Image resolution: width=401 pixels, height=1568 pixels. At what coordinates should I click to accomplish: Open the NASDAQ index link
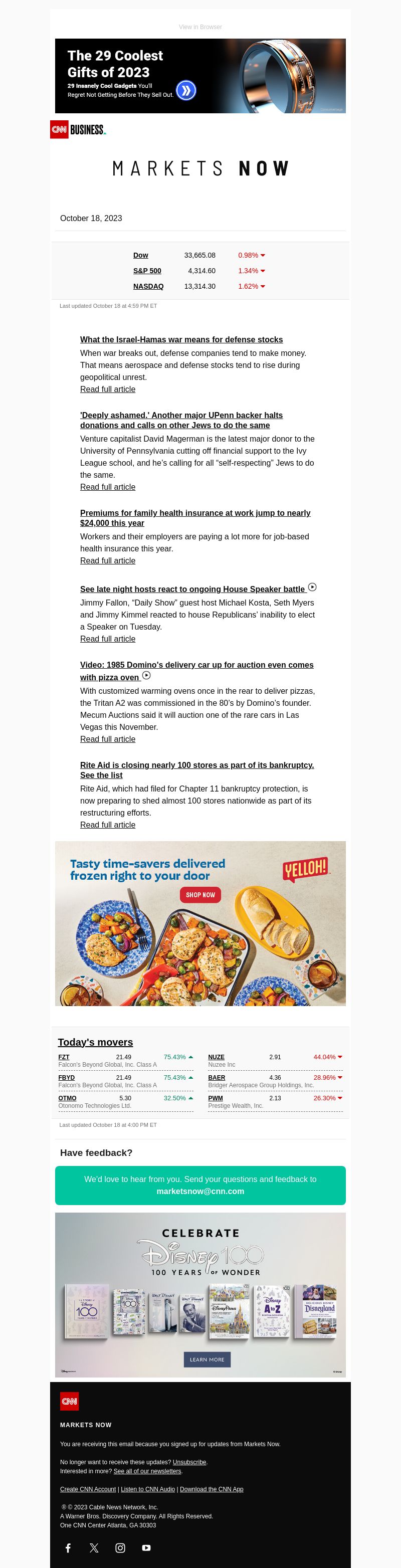[148, 286]
